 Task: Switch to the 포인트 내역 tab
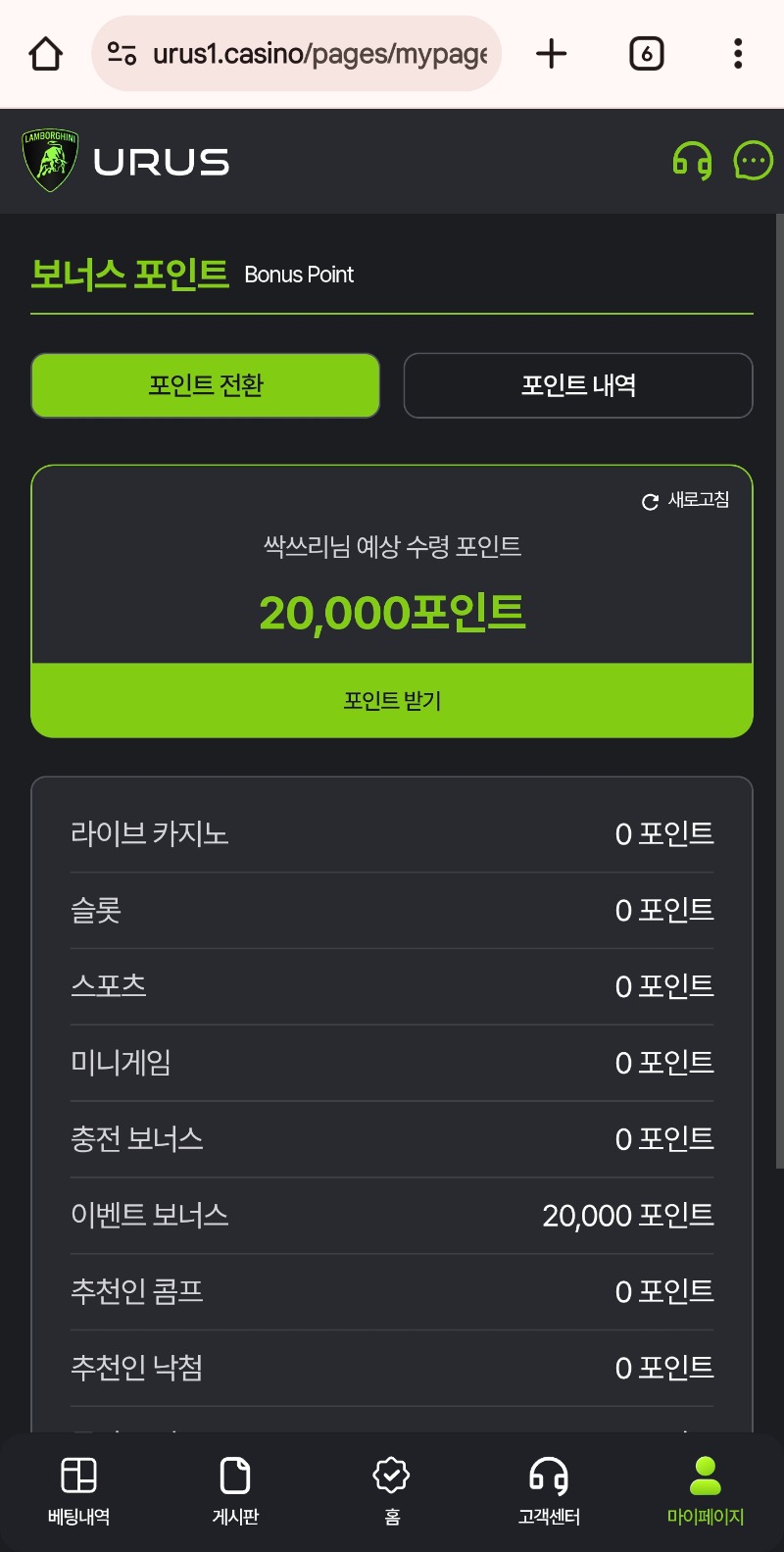click(x=578, y=385)
